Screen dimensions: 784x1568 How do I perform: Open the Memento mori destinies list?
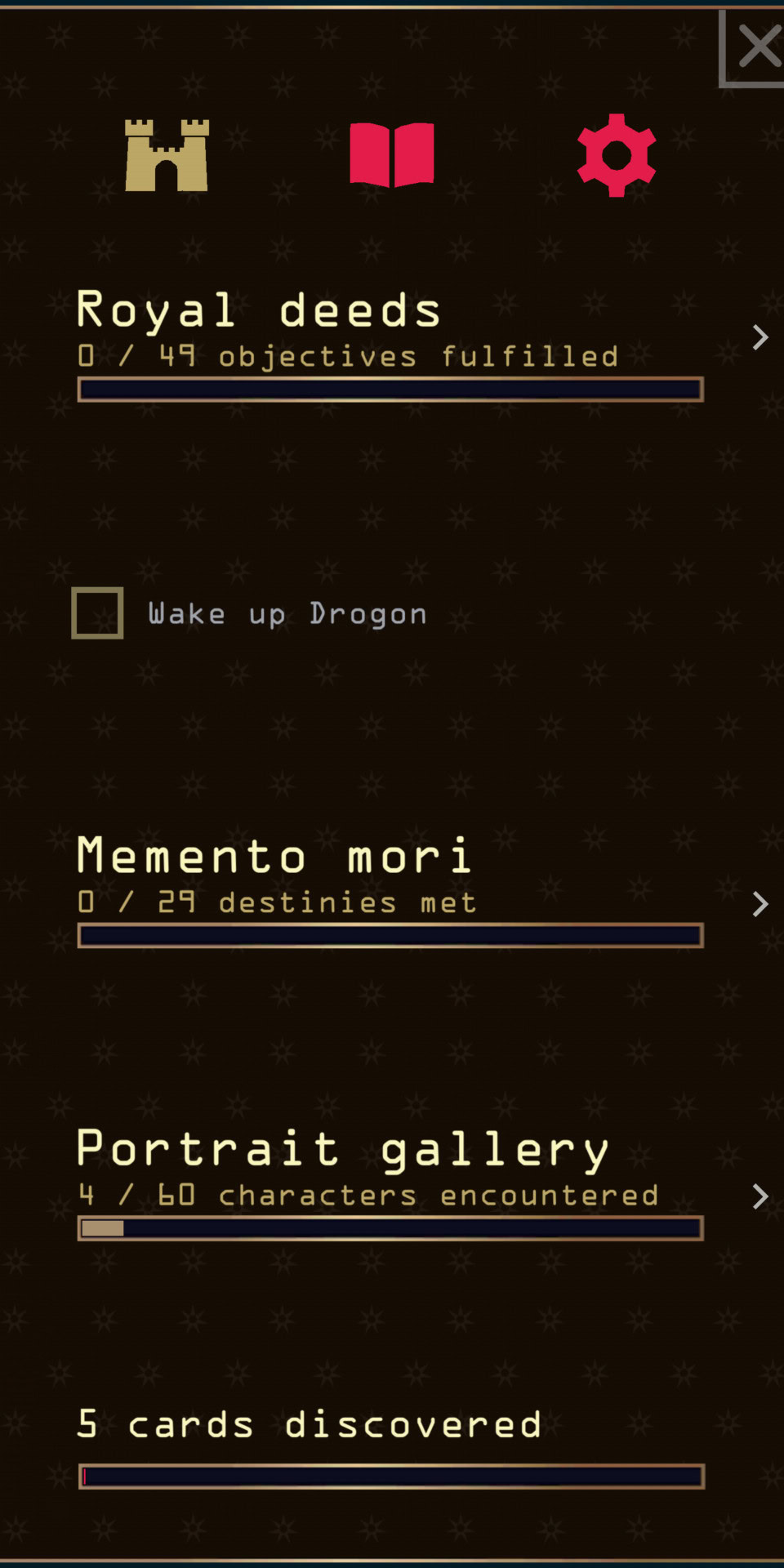click(x=759, y=904)
